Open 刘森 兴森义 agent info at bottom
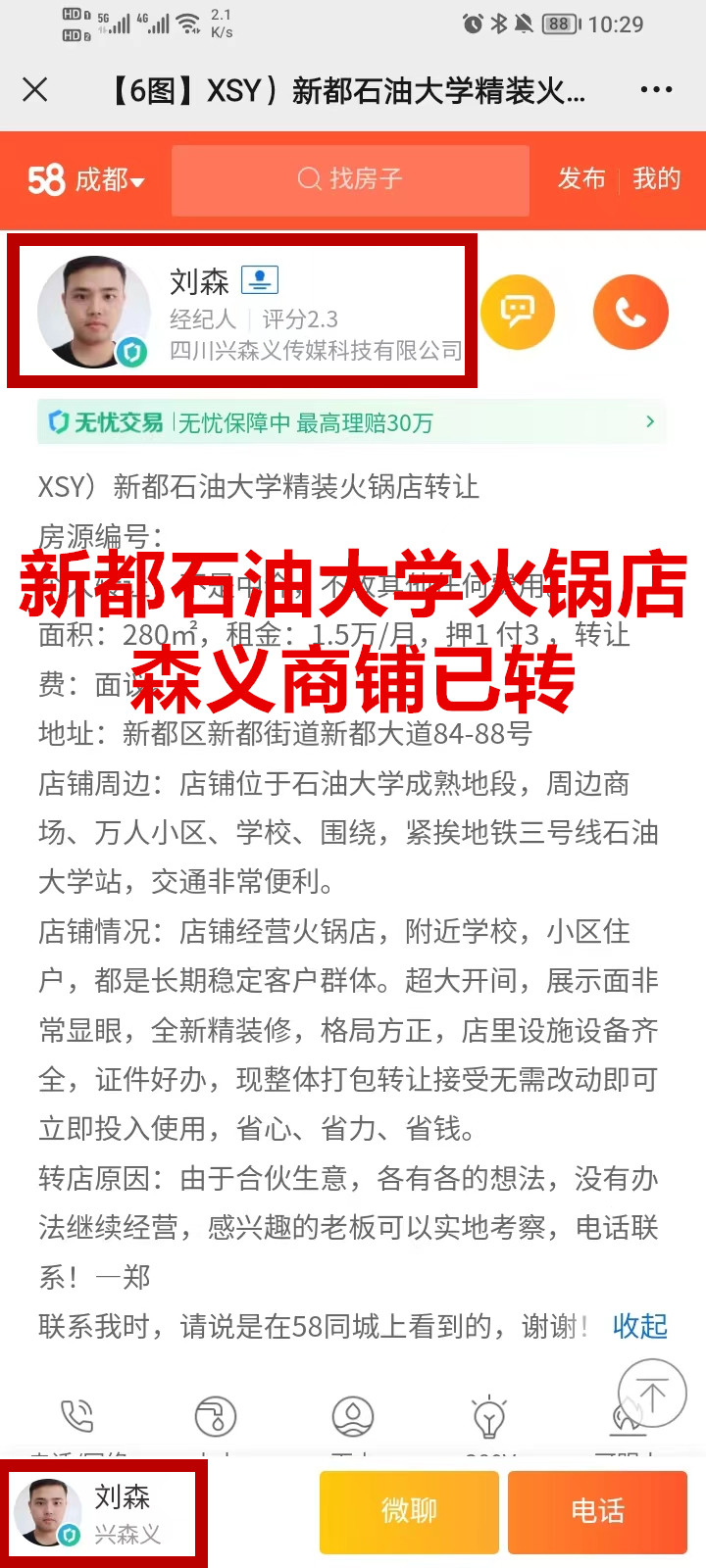This screenshot has width=706, height=1568. click(103, 1513)
